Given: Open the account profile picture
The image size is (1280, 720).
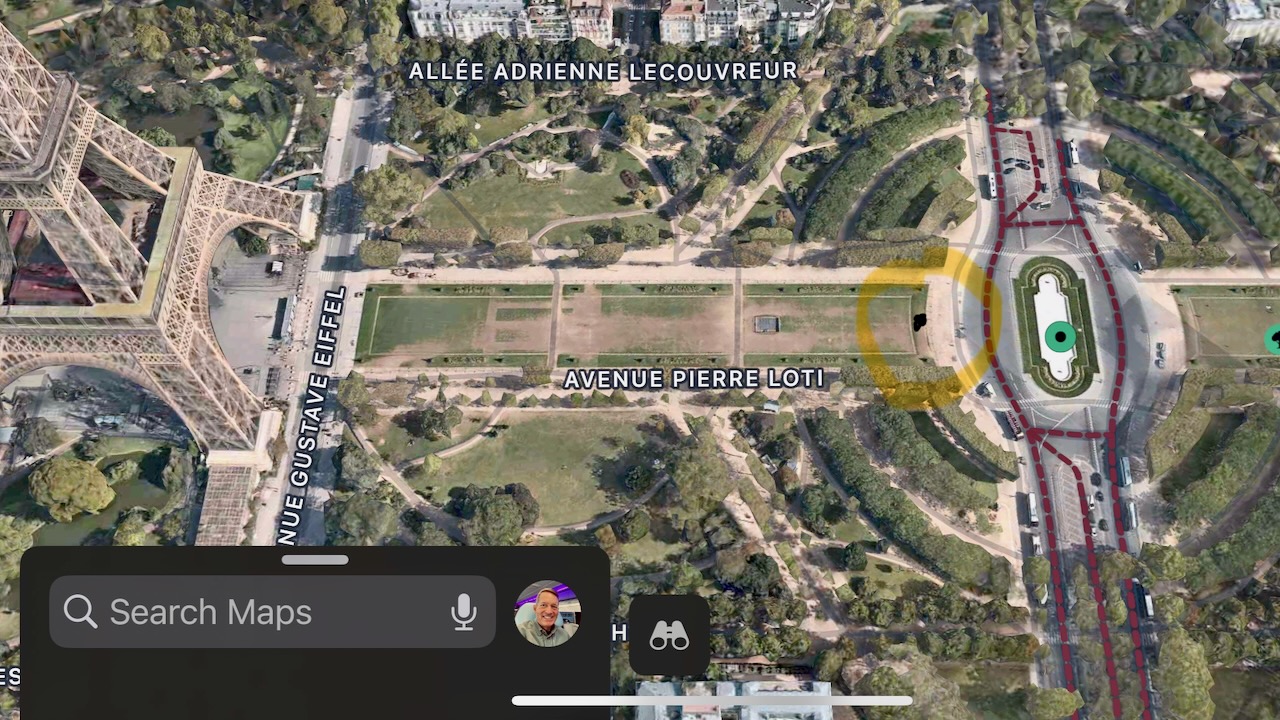Looking at the screenshot, I should coord(547,613).
